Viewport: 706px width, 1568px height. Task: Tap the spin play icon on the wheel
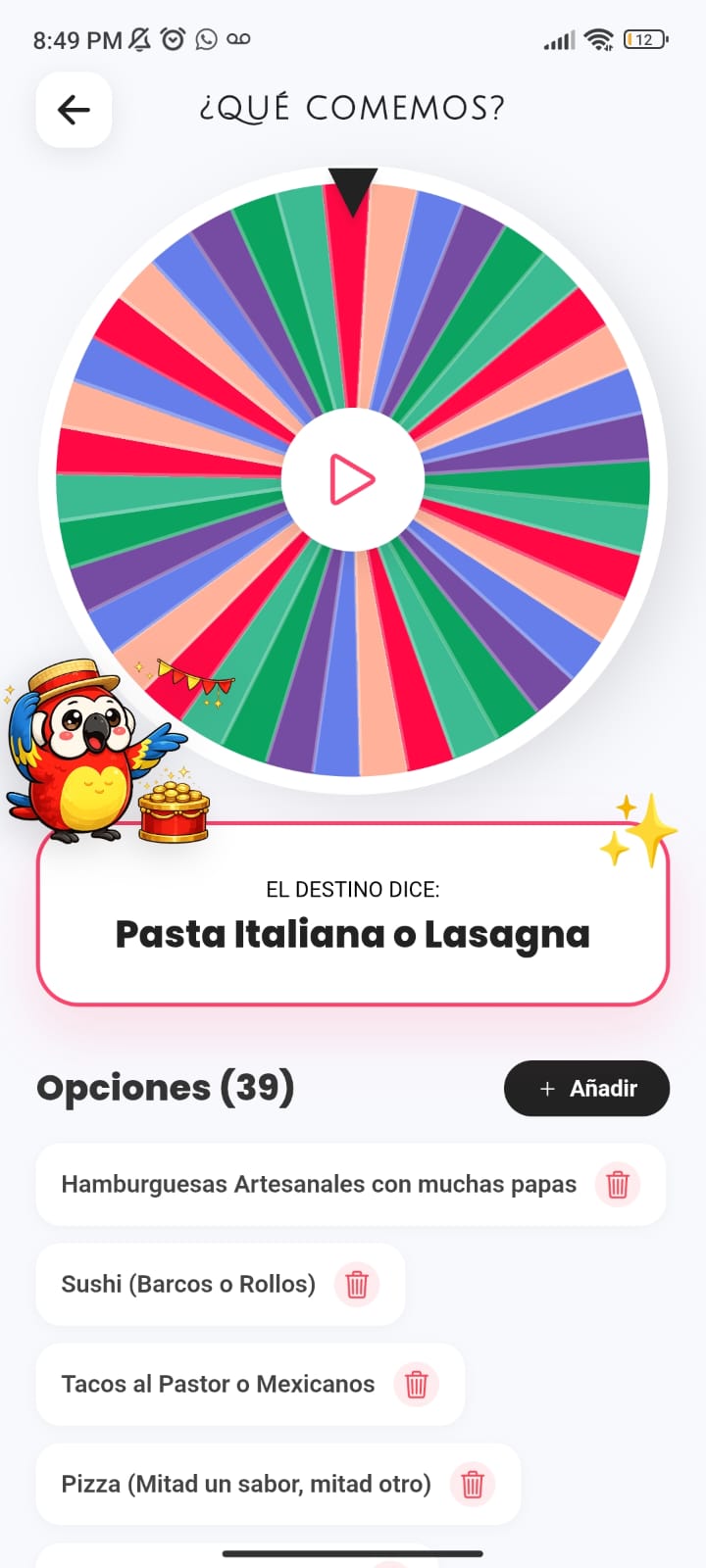(x=353, y=478)
